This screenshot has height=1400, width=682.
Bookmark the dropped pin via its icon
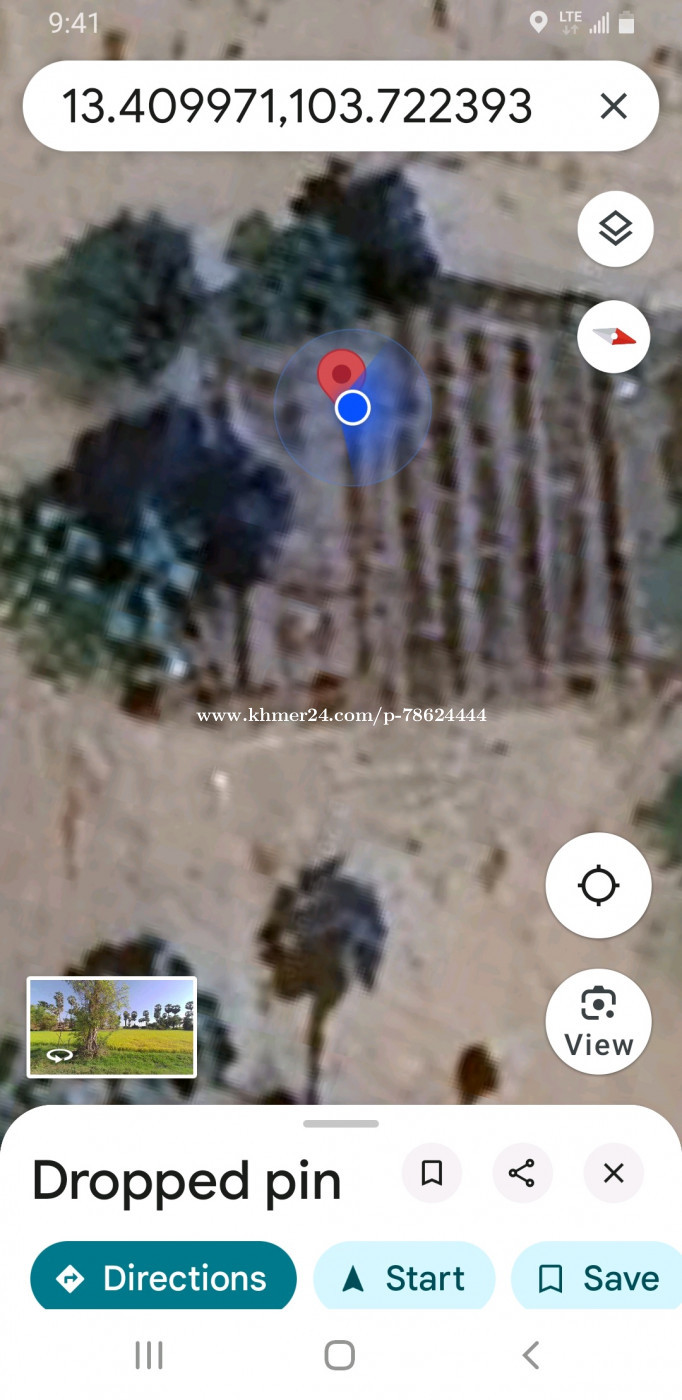432,1173
